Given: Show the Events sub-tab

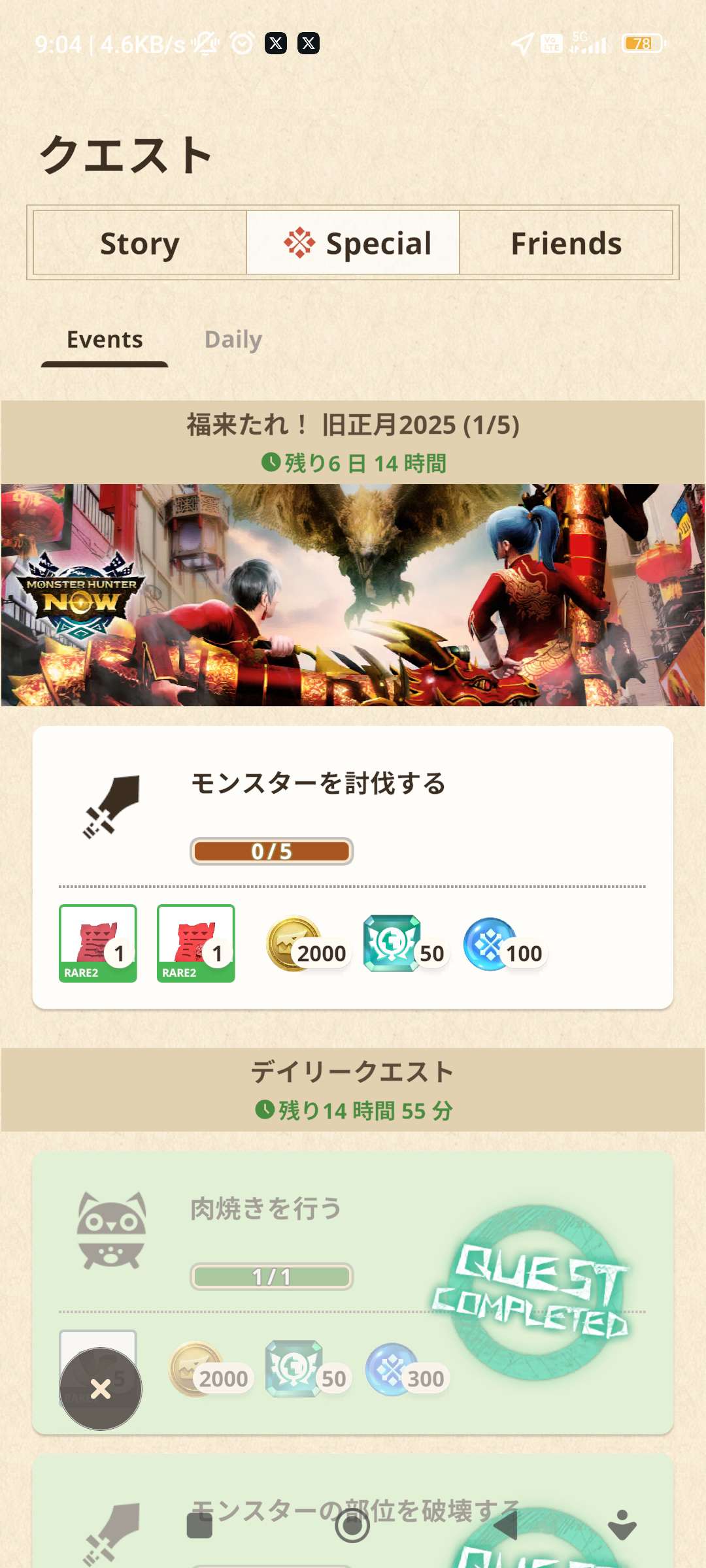Looking at the screenshot, I should click(x=105, y=340).
